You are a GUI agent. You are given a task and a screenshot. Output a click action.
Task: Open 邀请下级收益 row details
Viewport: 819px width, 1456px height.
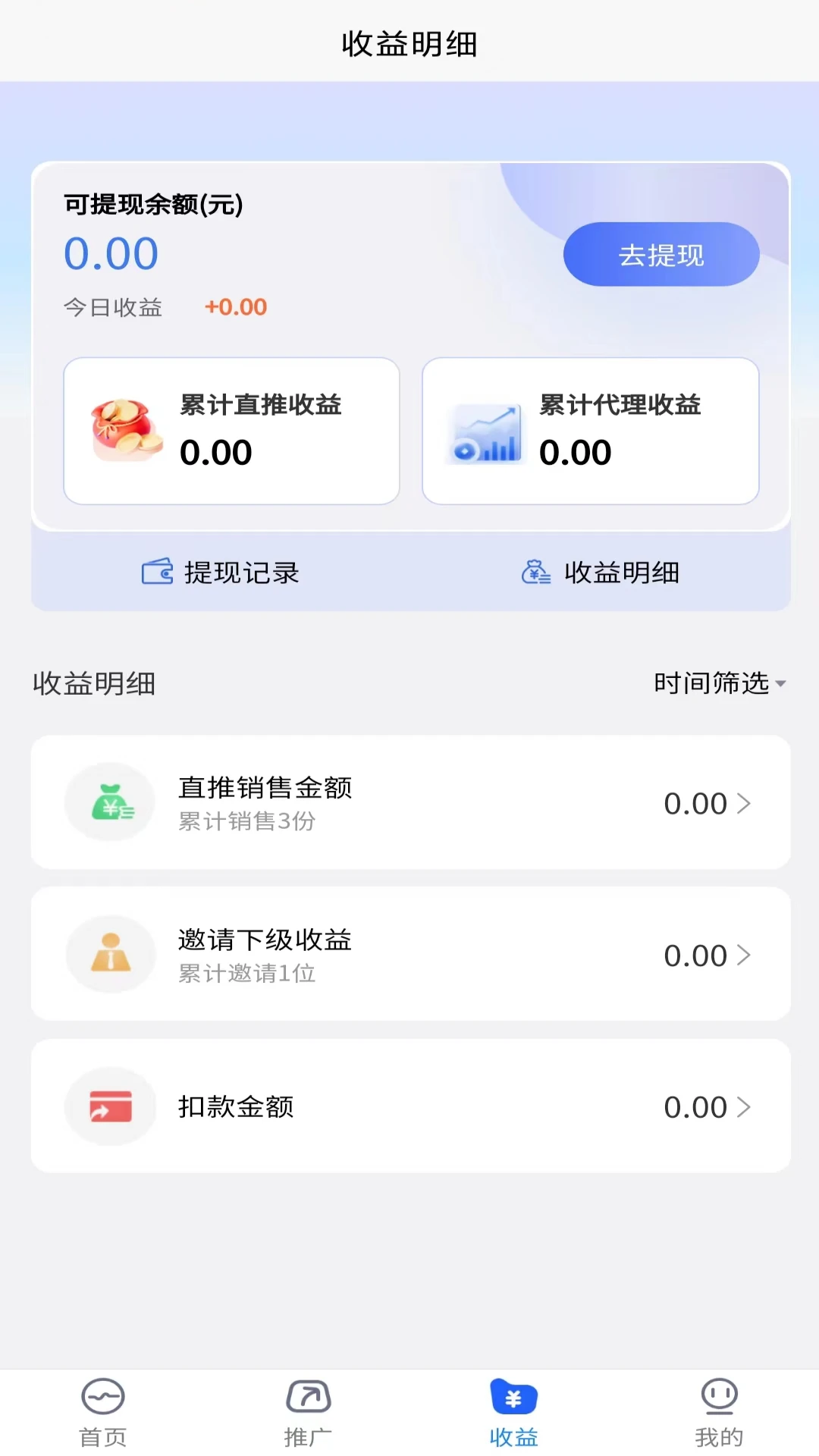410,954
